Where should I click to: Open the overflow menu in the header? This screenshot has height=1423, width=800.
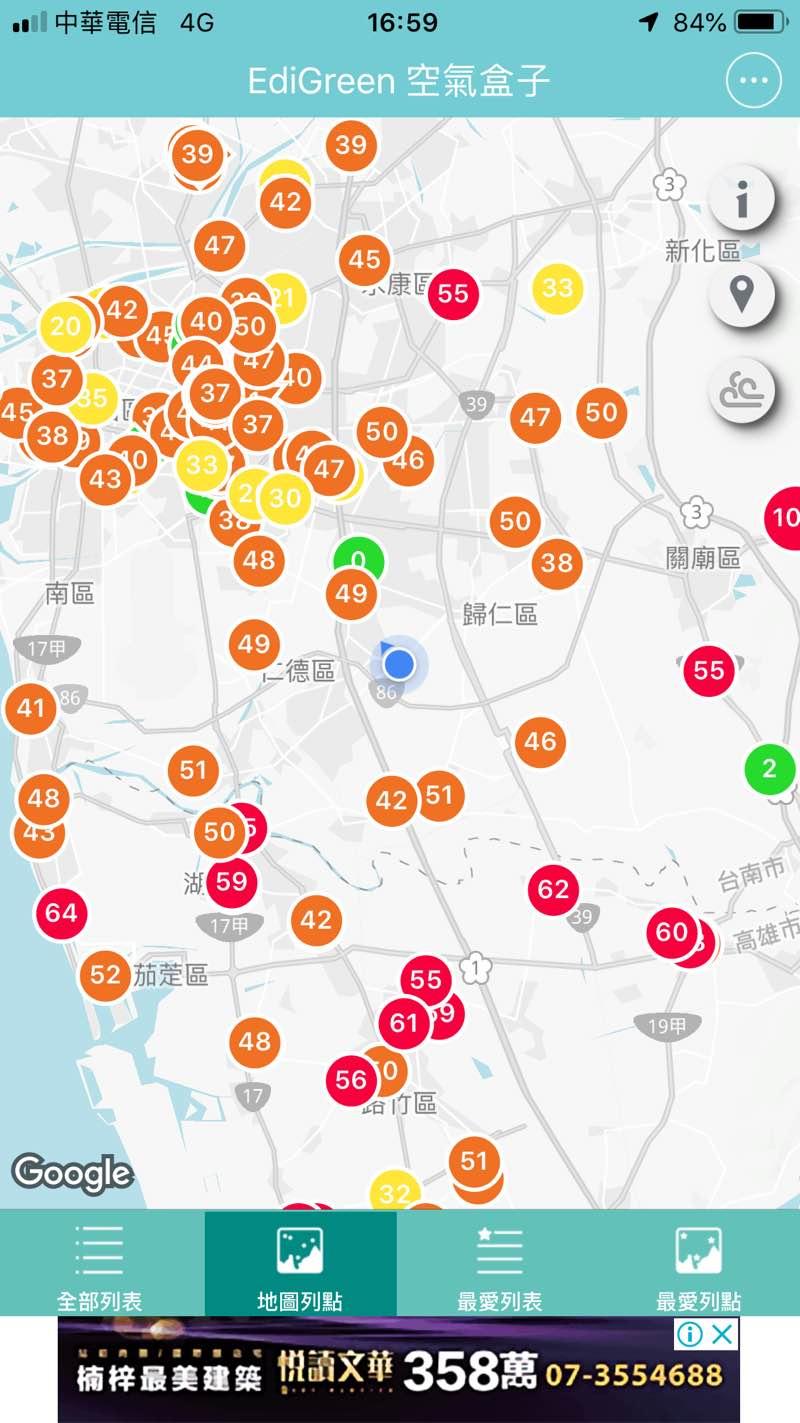click(753, 82)
